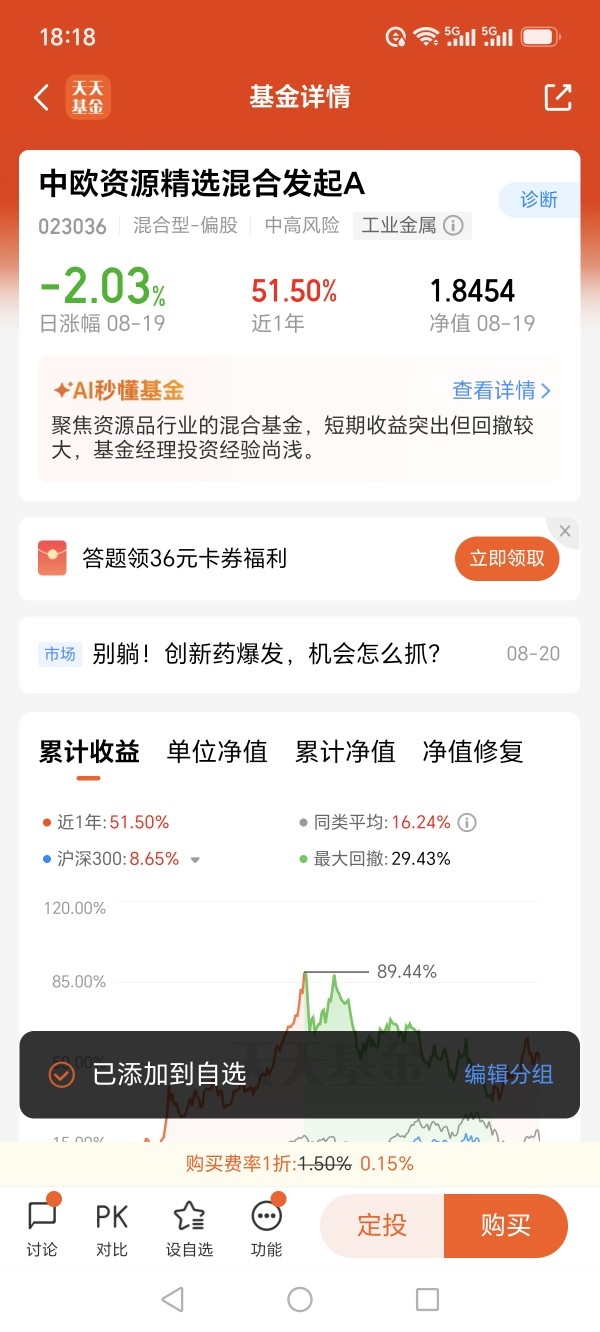Image resolution: width=600 pixels, height=1332 pixels.
Task: Open PK 对比 comparison
Action: (x=112, y=1228)
